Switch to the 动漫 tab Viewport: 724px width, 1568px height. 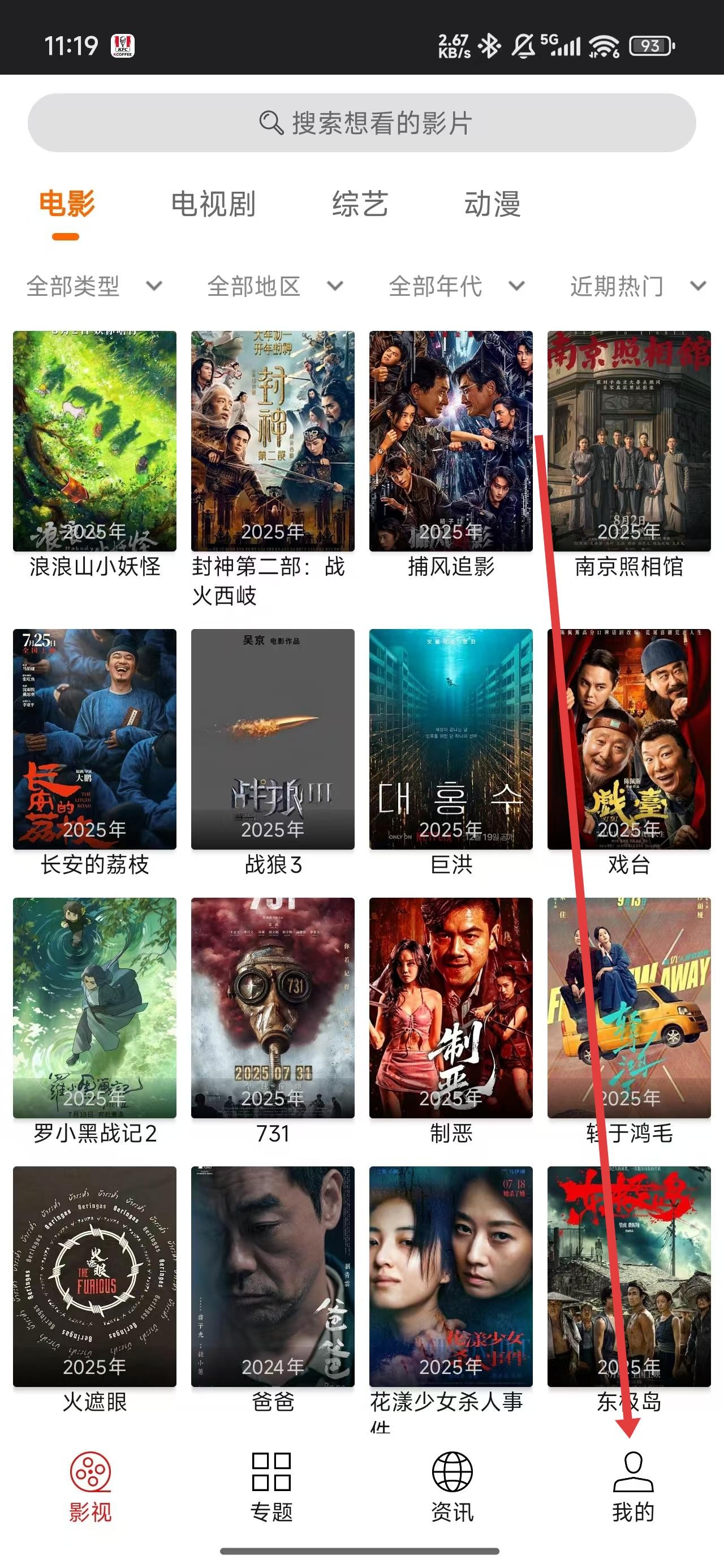pyautogui.click(x=492, y=204)
